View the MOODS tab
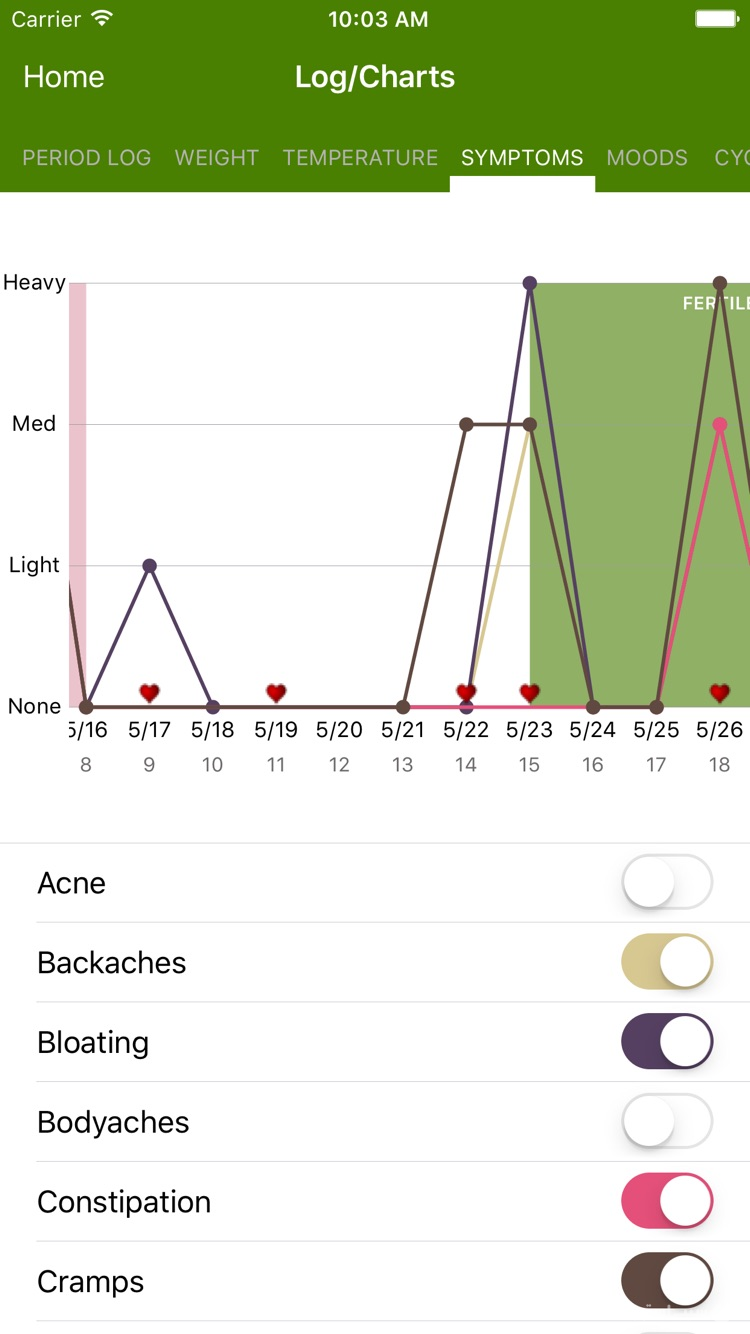The height and width of the screenshot is (1334, 750). (647, 158)
